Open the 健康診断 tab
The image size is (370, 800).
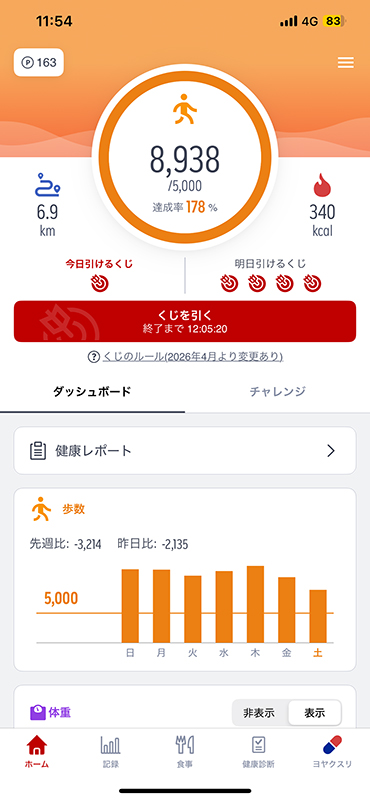click(x=259, y=752)
